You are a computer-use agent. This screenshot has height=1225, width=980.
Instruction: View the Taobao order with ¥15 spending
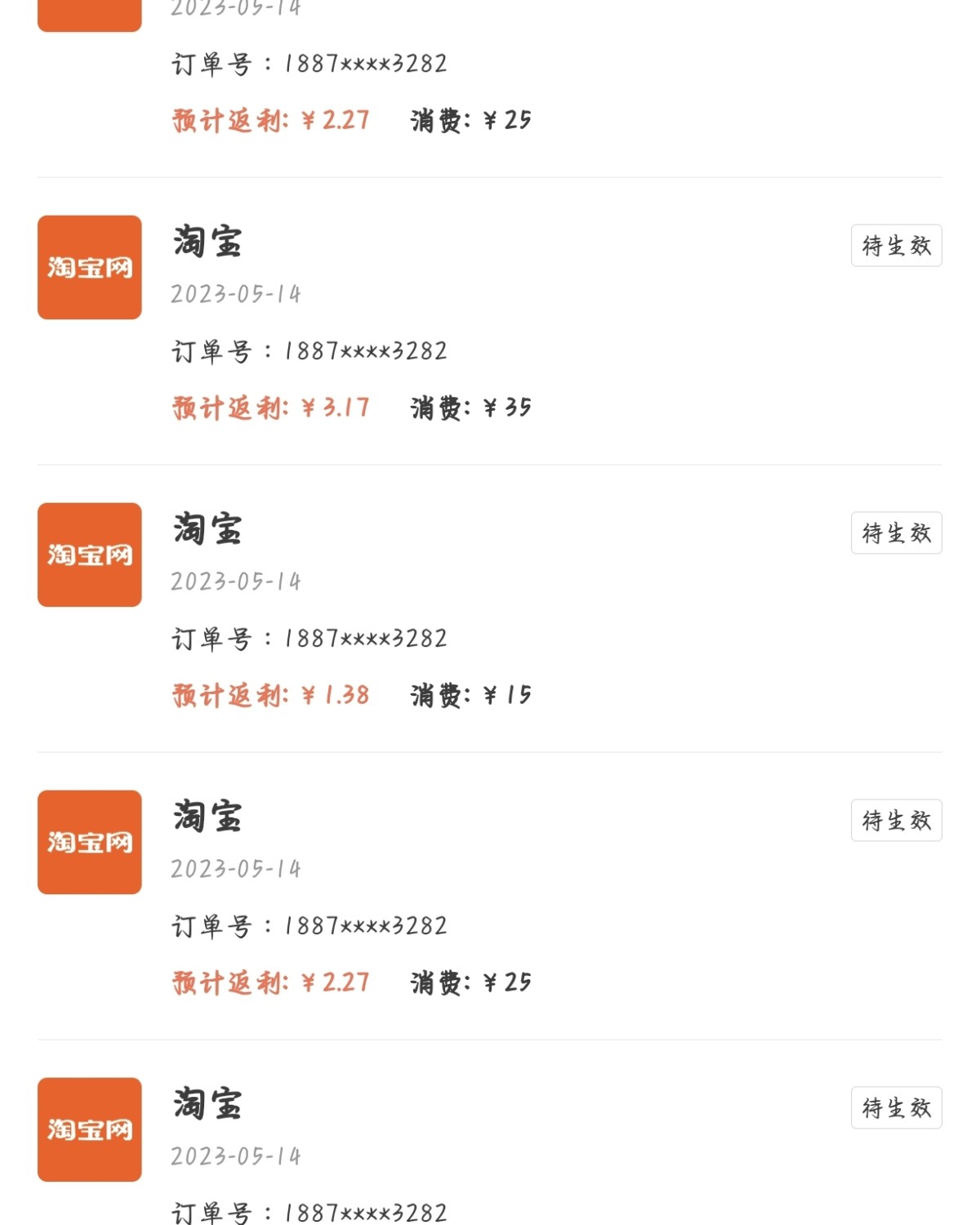coord(490,608)
